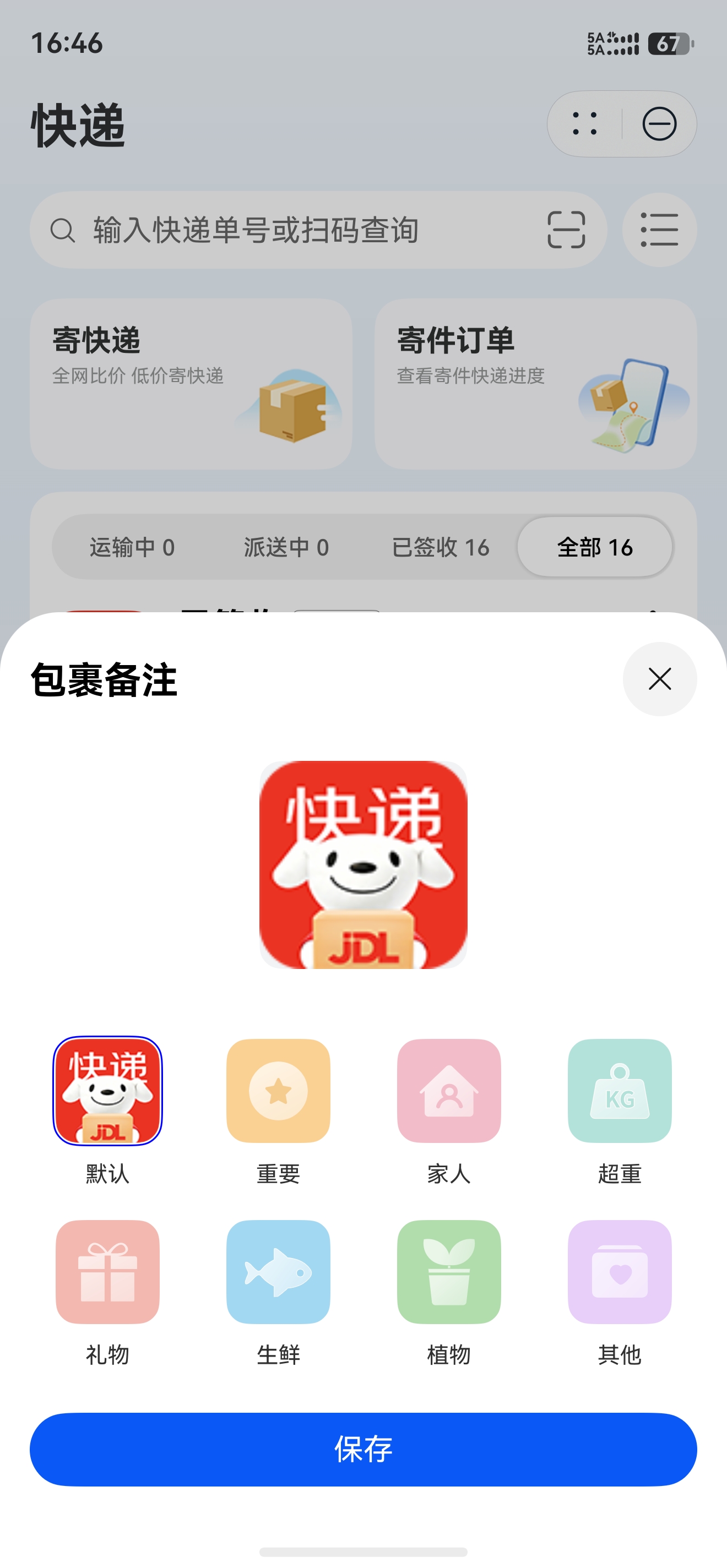Image resolution: width=727 pixels, height=1568 pixels.
Task: Tap the 保存 button
Action: click(363, 1449)
